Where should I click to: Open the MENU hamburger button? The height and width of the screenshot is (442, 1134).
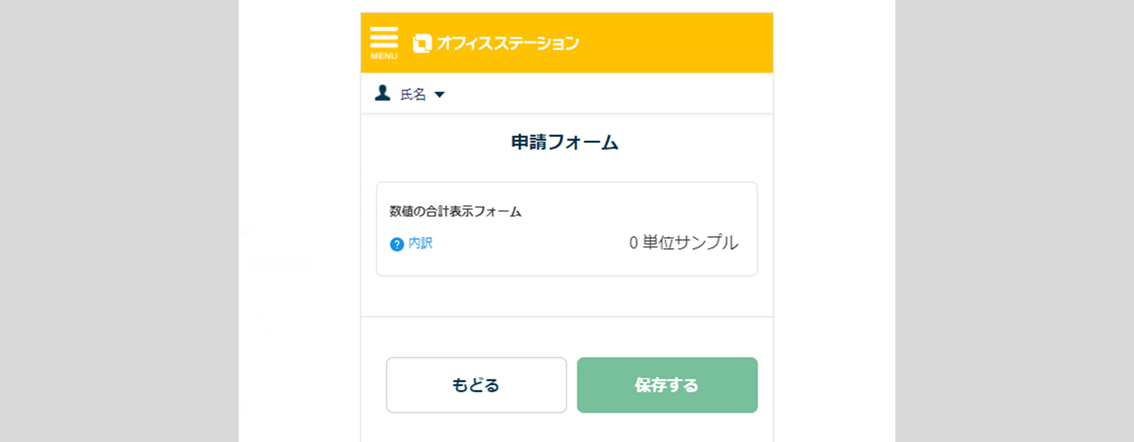[384, 42]
